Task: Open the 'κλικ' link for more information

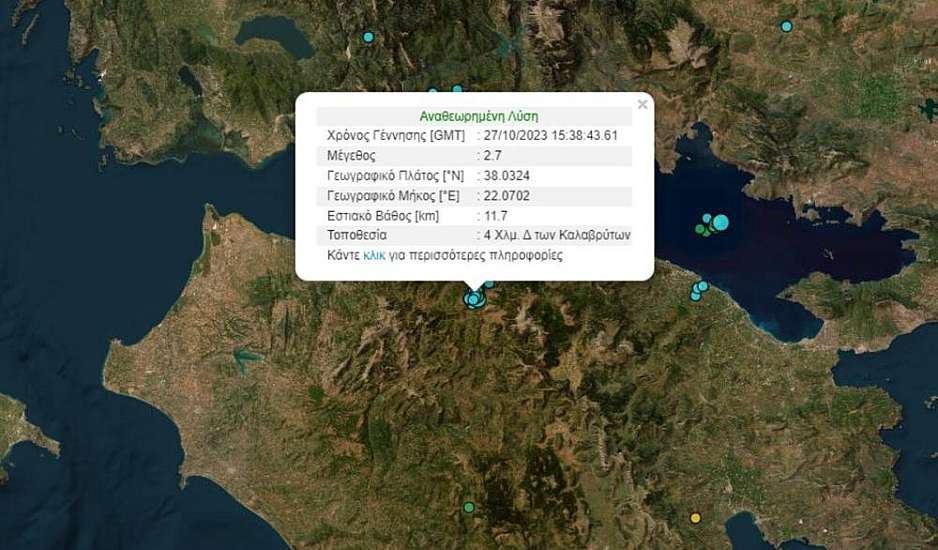Action: [374, 256]
